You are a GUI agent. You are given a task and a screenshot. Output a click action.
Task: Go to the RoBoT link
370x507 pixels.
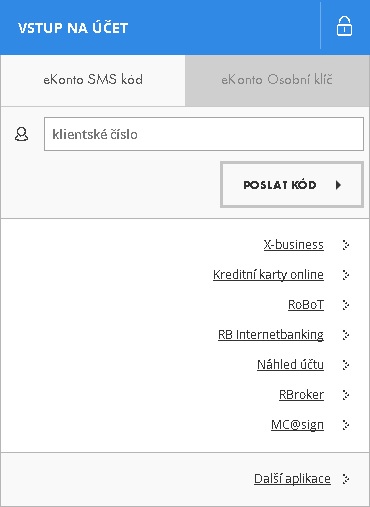(x=306, y=305)
